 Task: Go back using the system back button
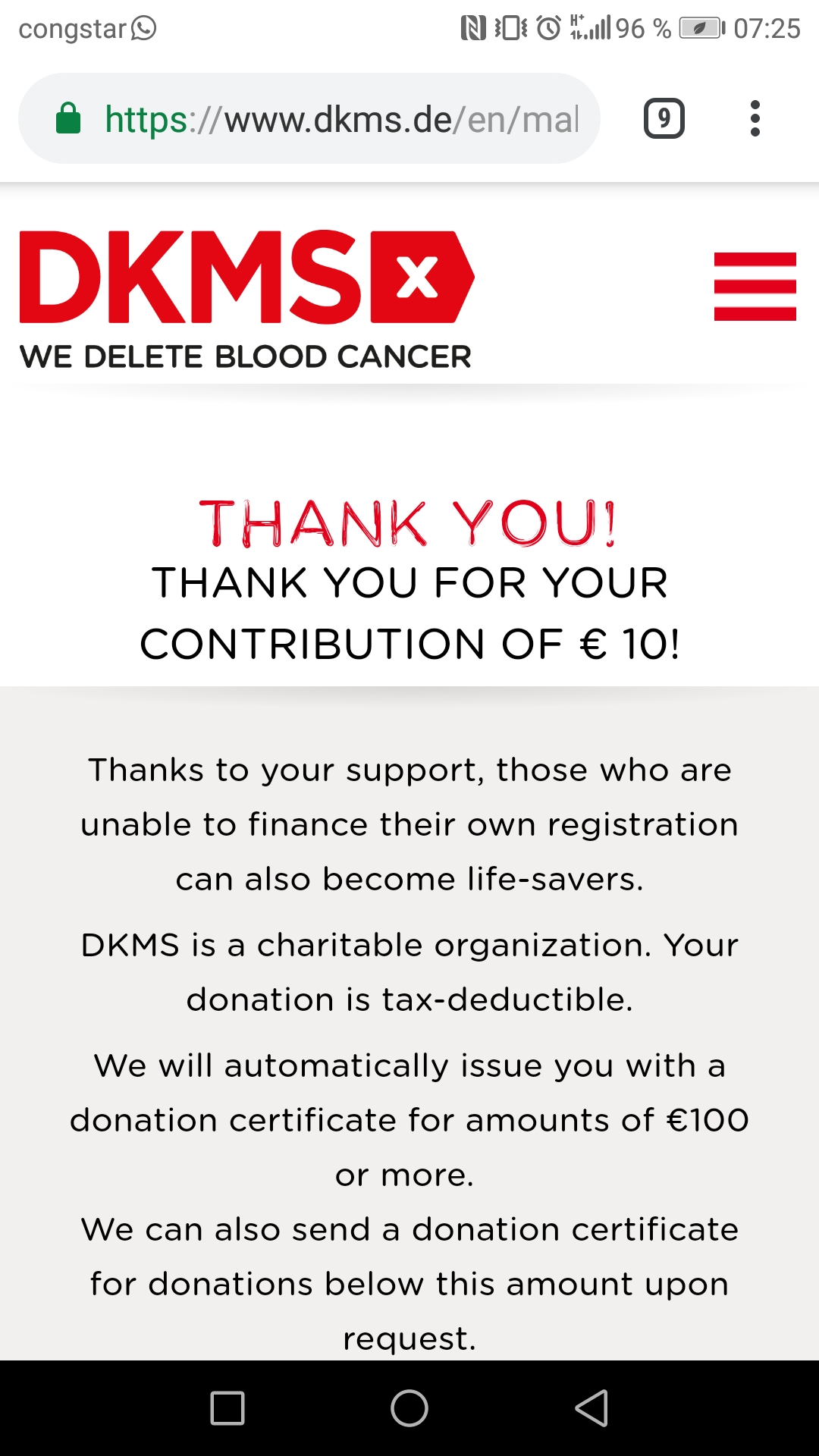(591, 1408)
